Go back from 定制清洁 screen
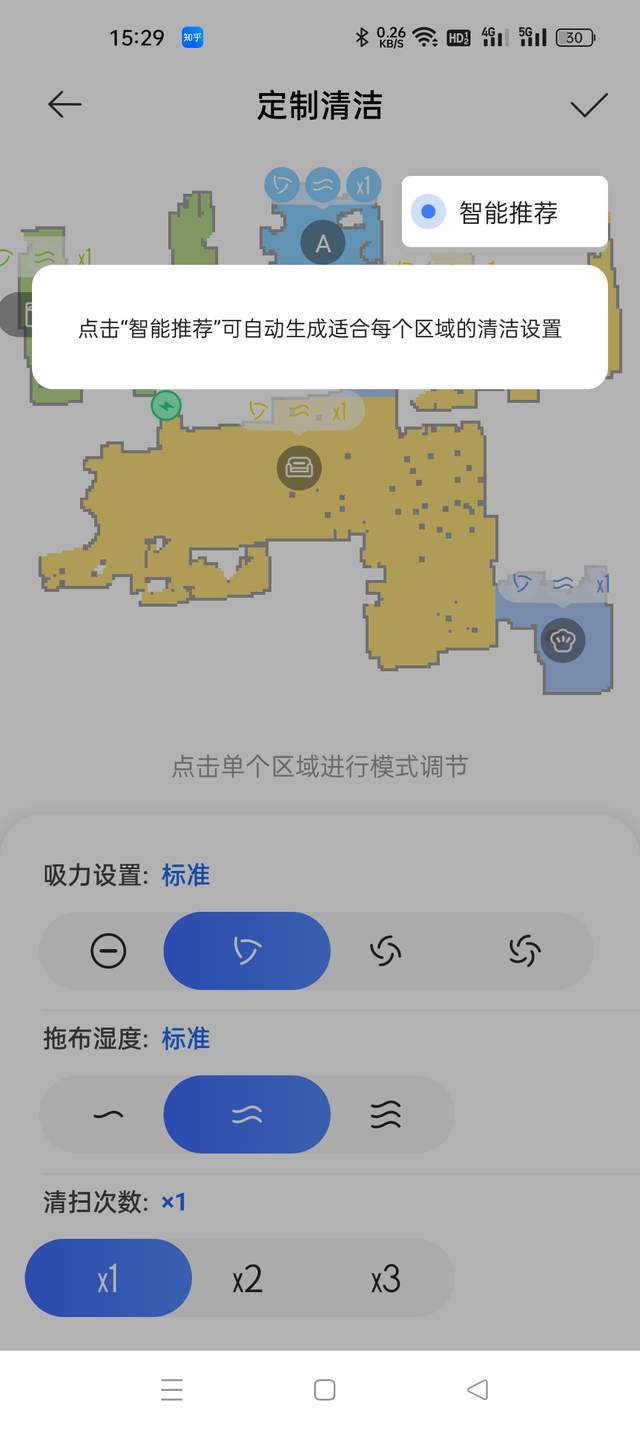 (65, 105)
